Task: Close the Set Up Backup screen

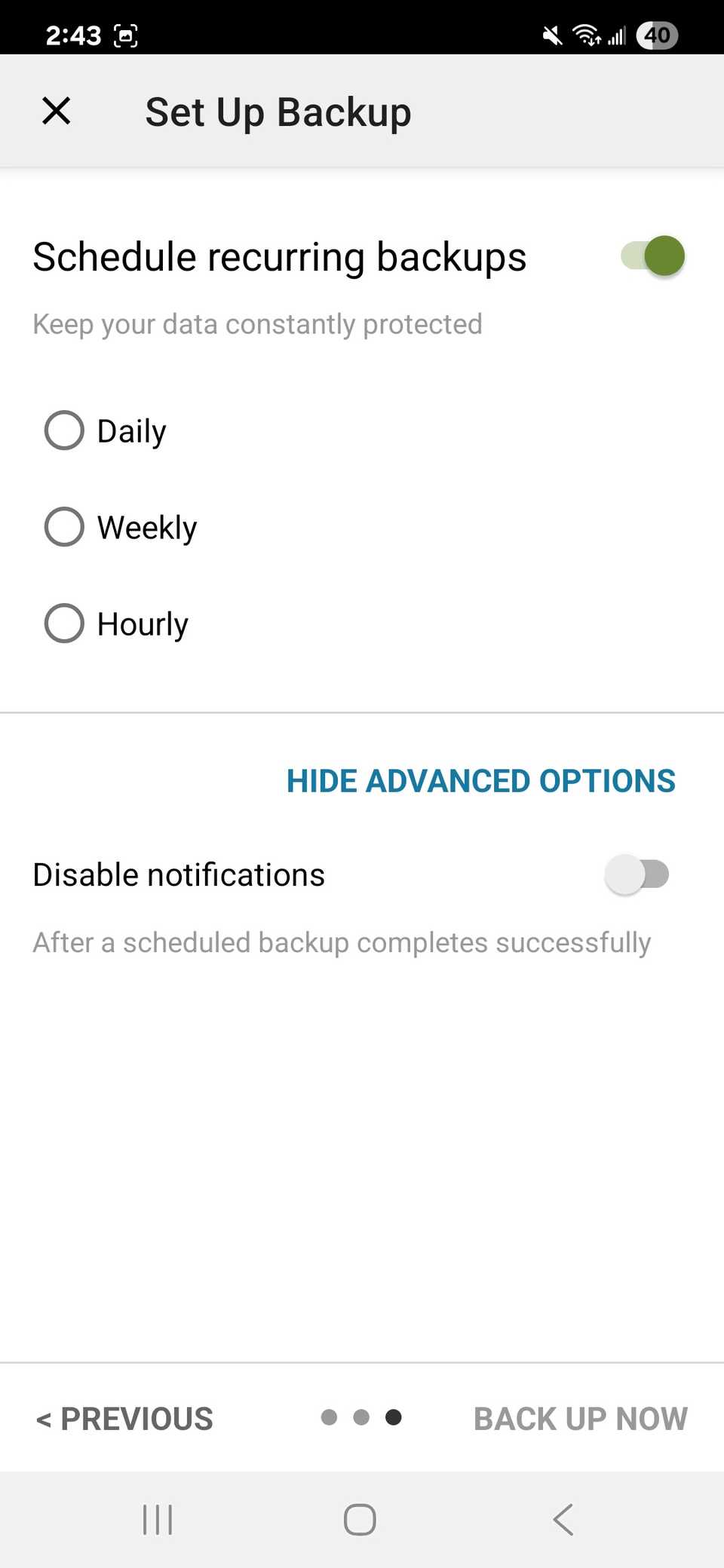Action: 56,111
